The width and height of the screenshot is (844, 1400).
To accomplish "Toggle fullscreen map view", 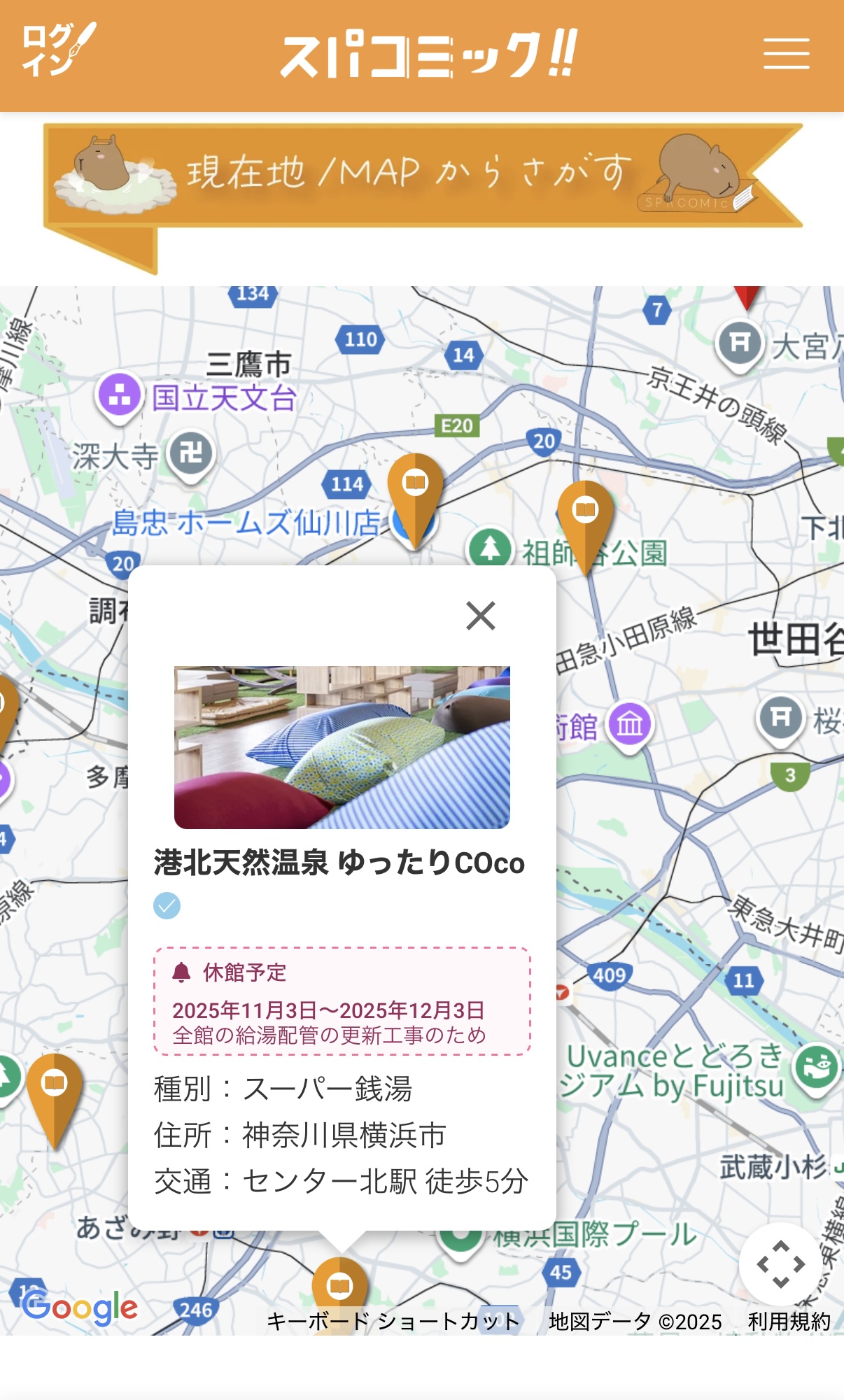I will (780, 1264).
